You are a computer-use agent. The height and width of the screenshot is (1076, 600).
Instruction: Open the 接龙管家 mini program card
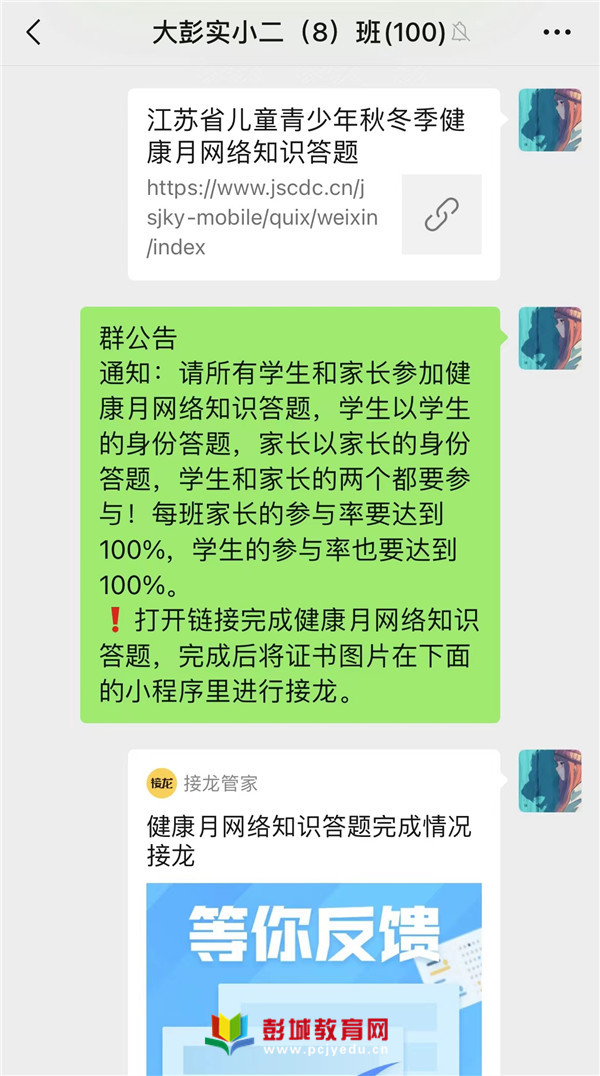pyautogui.click(x=314, y=913)
